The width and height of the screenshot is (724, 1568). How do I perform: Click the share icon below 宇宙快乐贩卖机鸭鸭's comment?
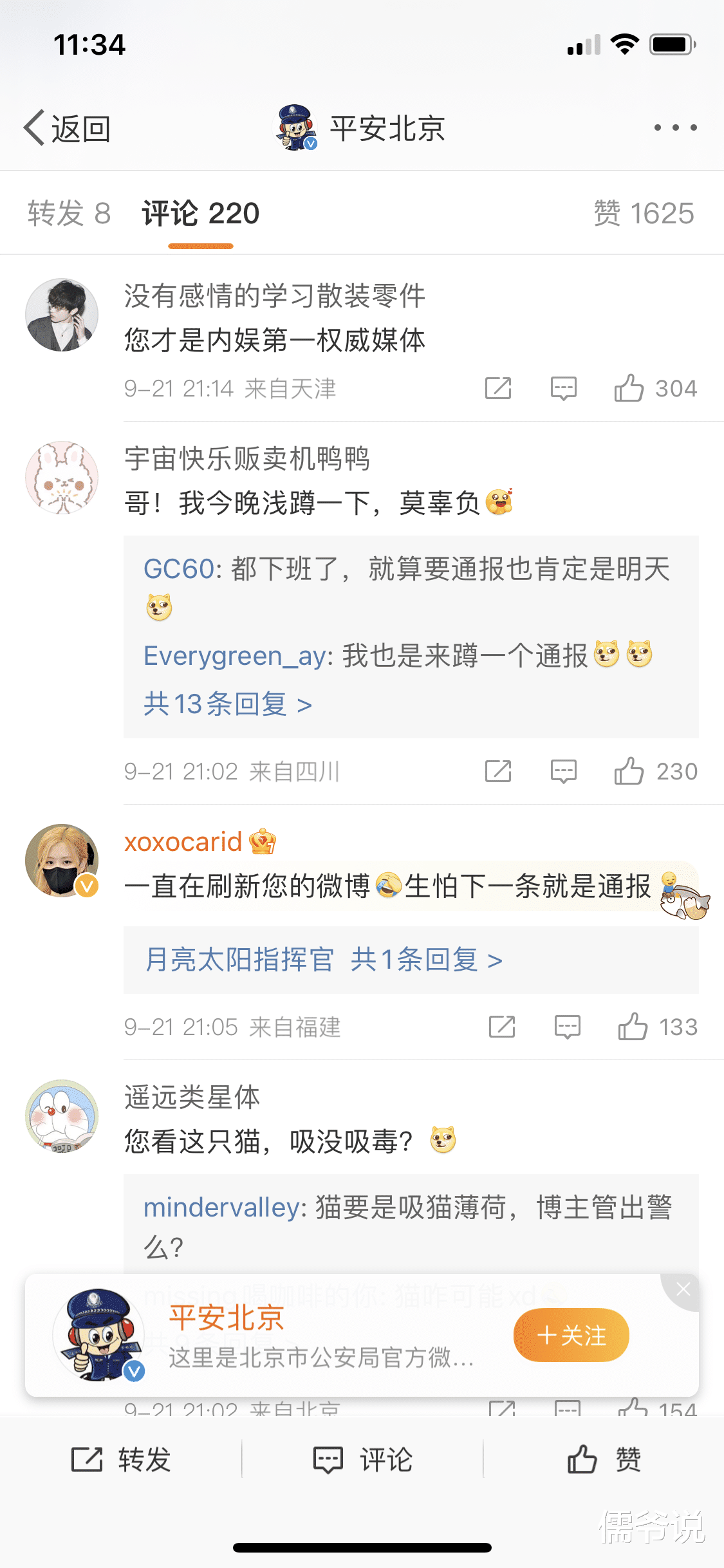(499, 771)
